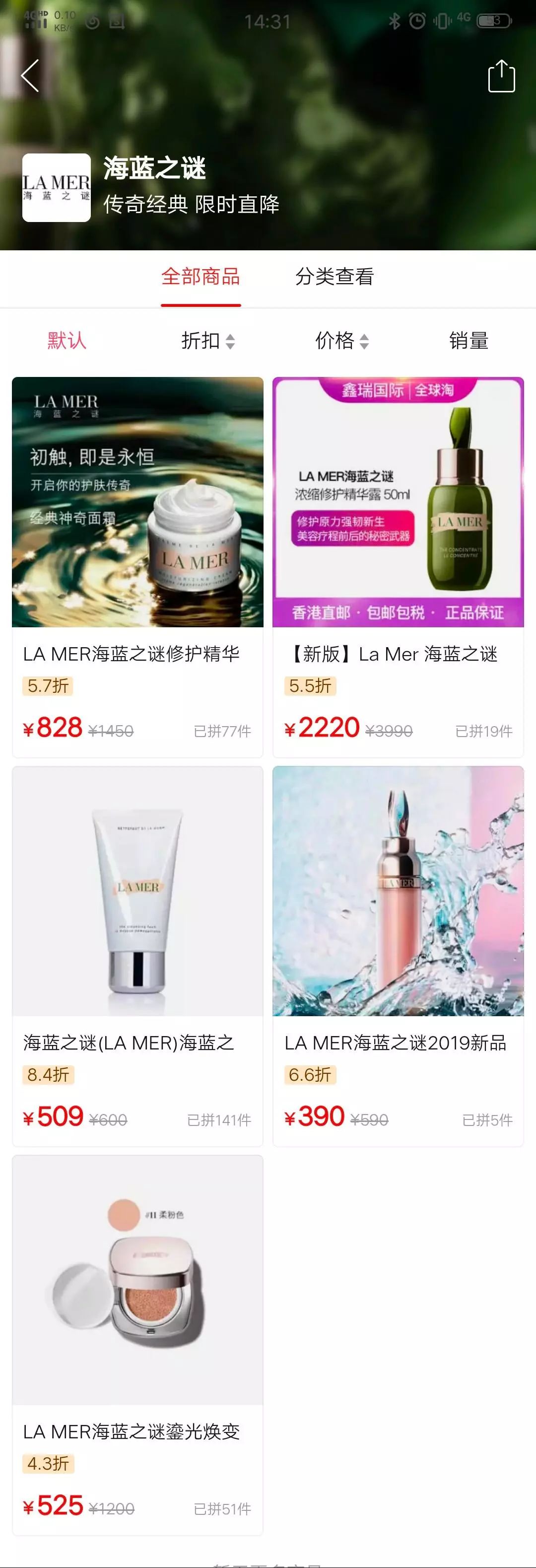Tap the back arrow icon

[x=29, y=75]
